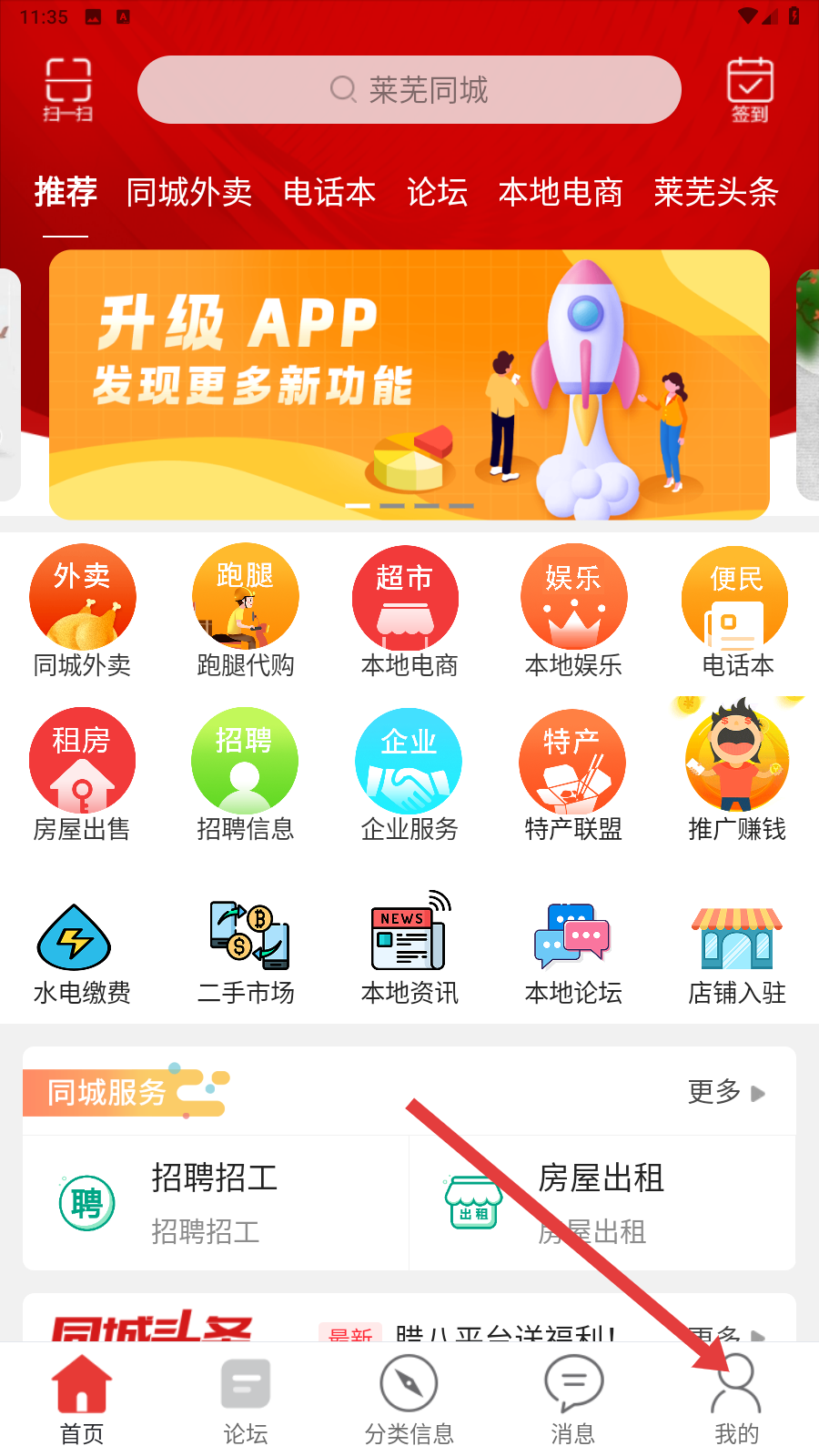
Task: Switch to the 莱芜头条 top tab
Action: pos(716,192)
